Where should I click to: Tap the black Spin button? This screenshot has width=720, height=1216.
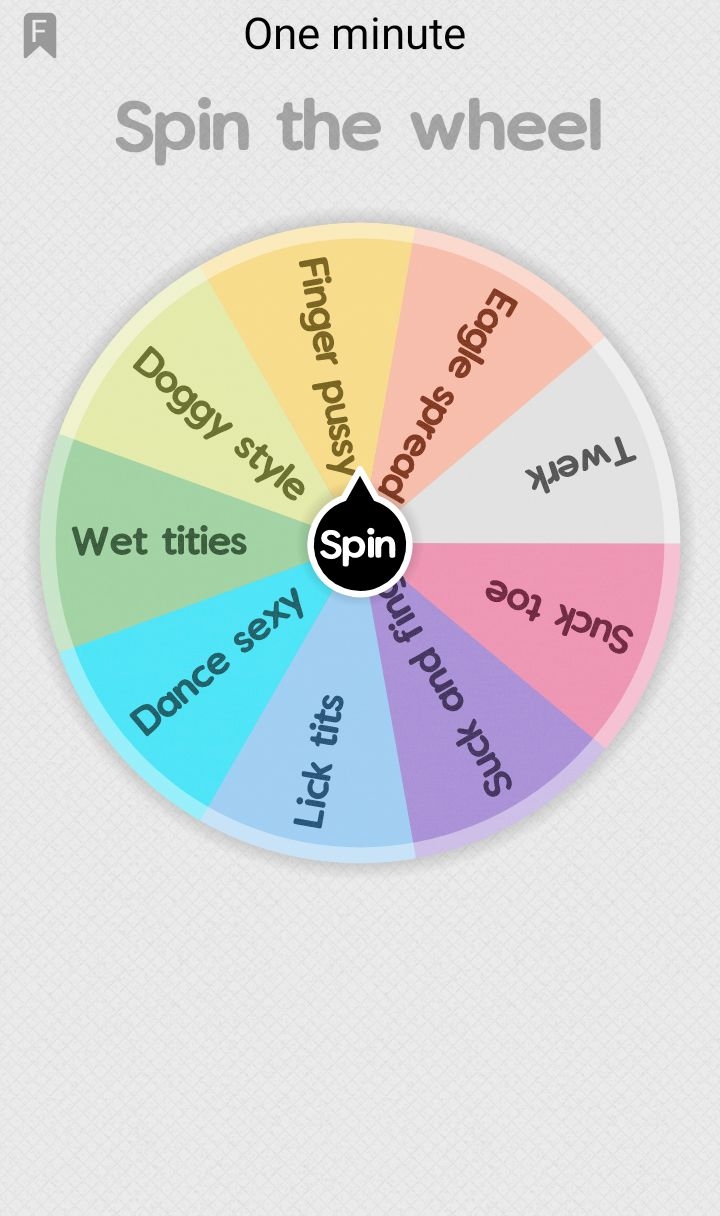tap(360, 544)
